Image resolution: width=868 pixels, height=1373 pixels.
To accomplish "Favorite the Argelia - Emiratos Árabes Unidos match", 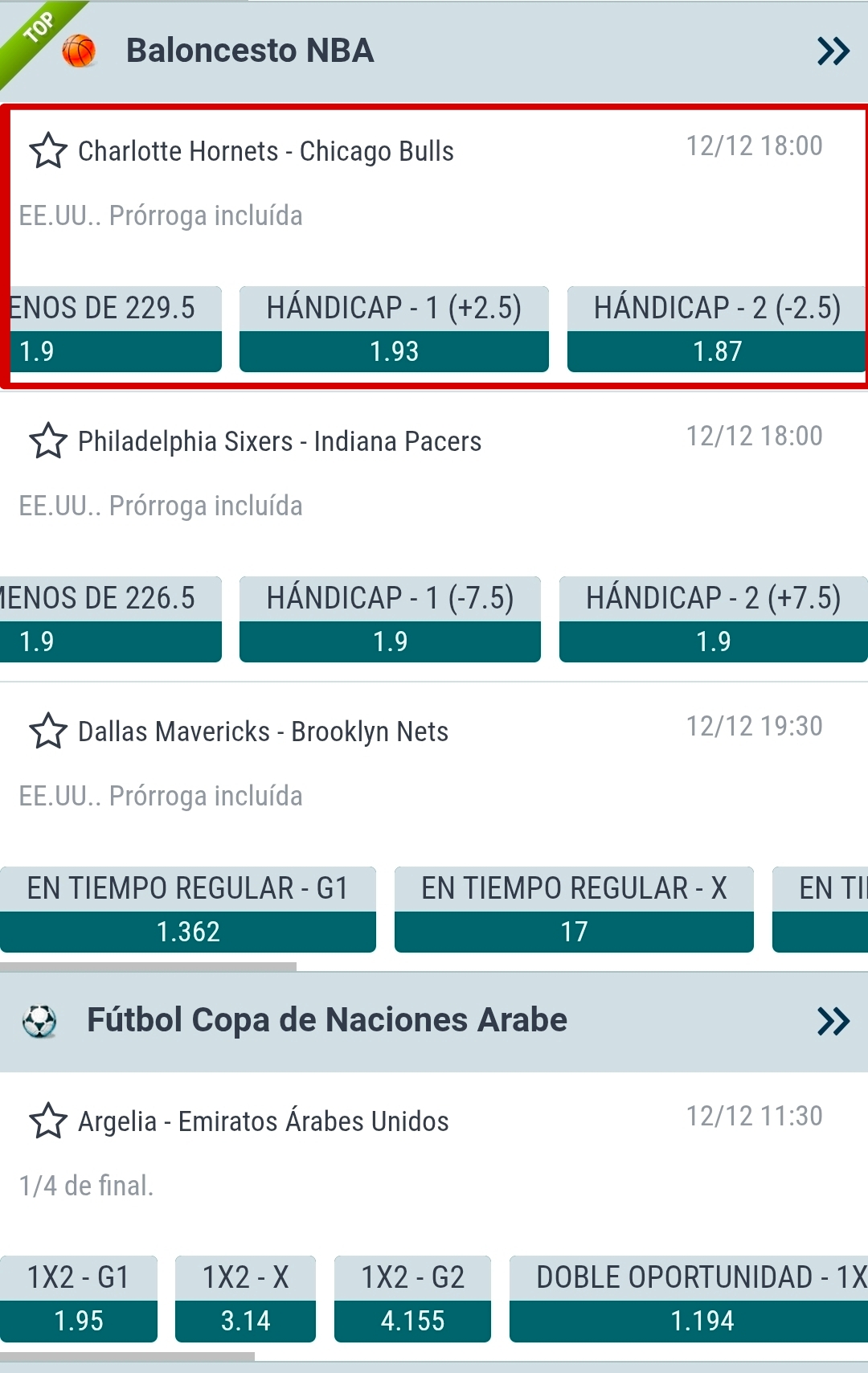I will pos(48,1121).
